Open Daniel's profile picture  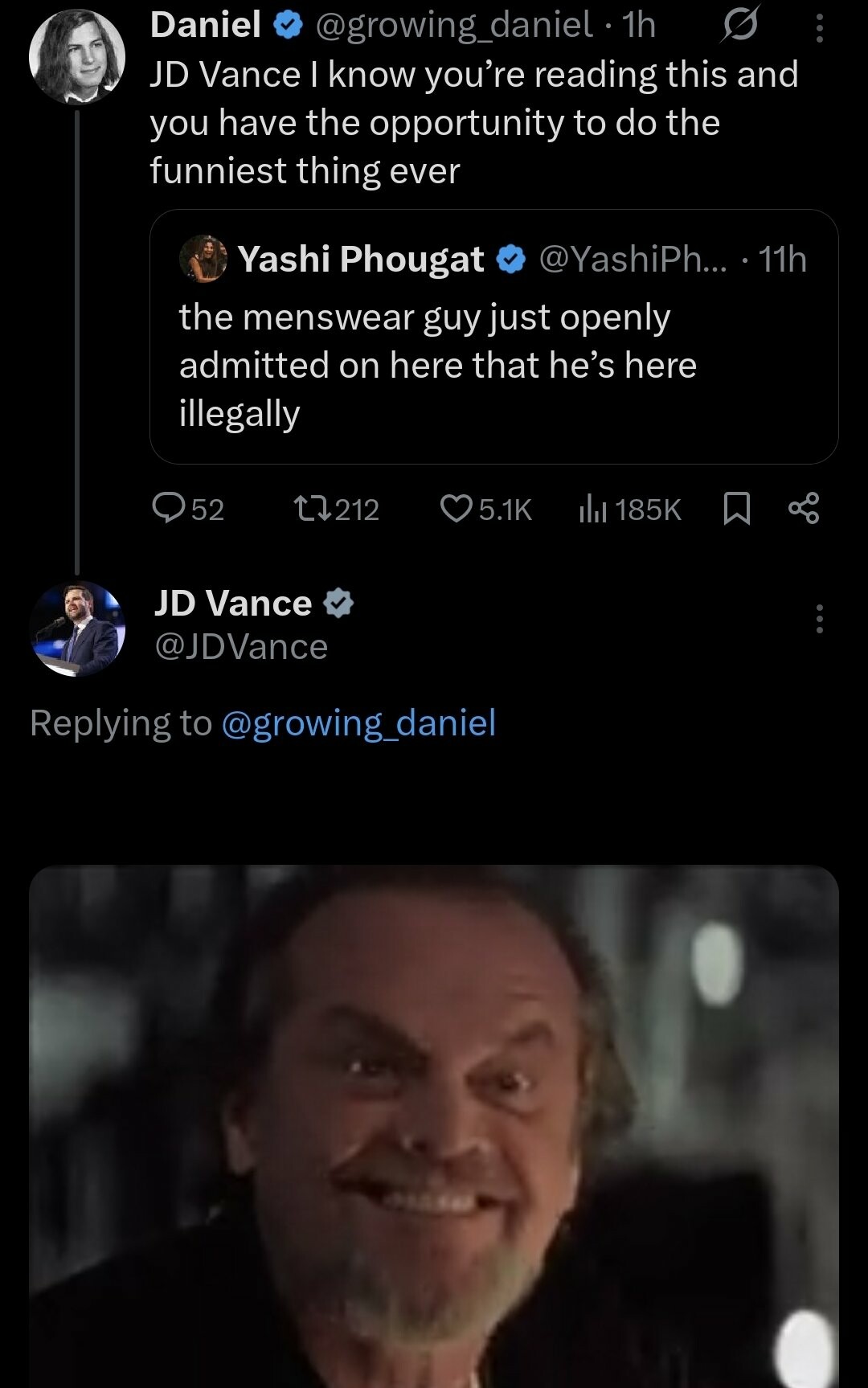[x=77, y=56]
